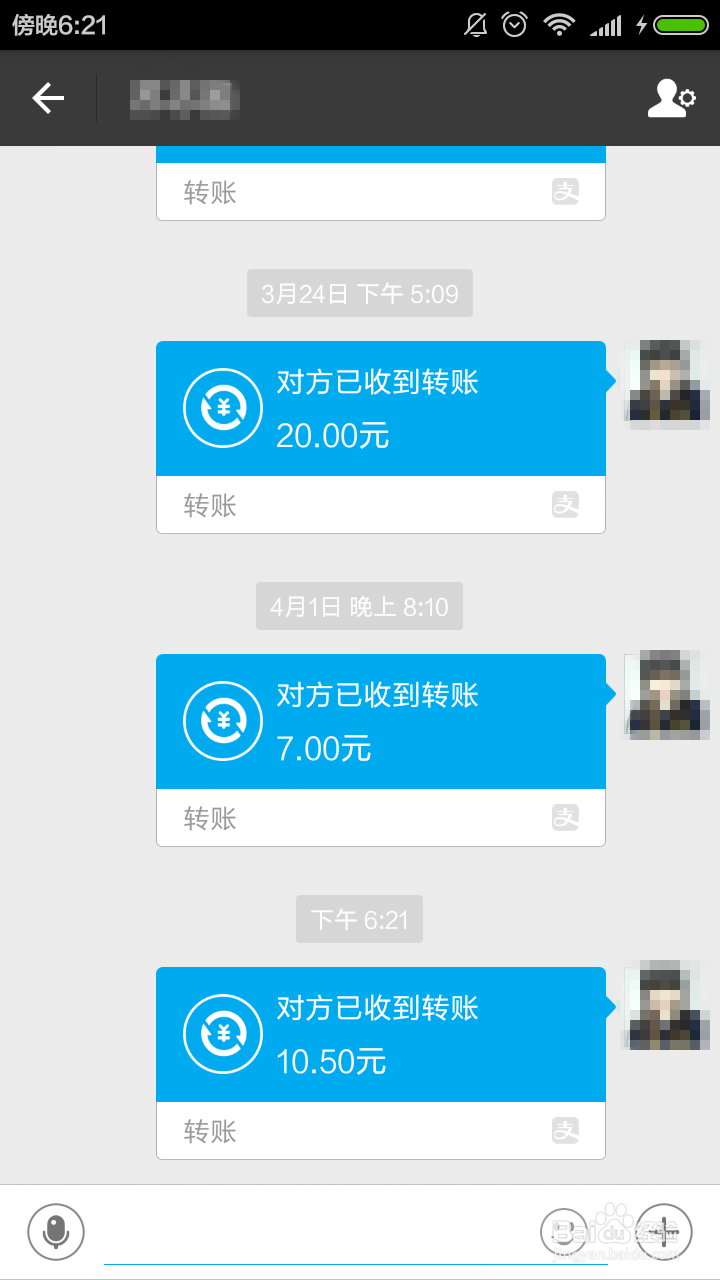Open the 20.00元 transfer card
The width and height of the screenshot is (720, 1280).
(380, 409)
